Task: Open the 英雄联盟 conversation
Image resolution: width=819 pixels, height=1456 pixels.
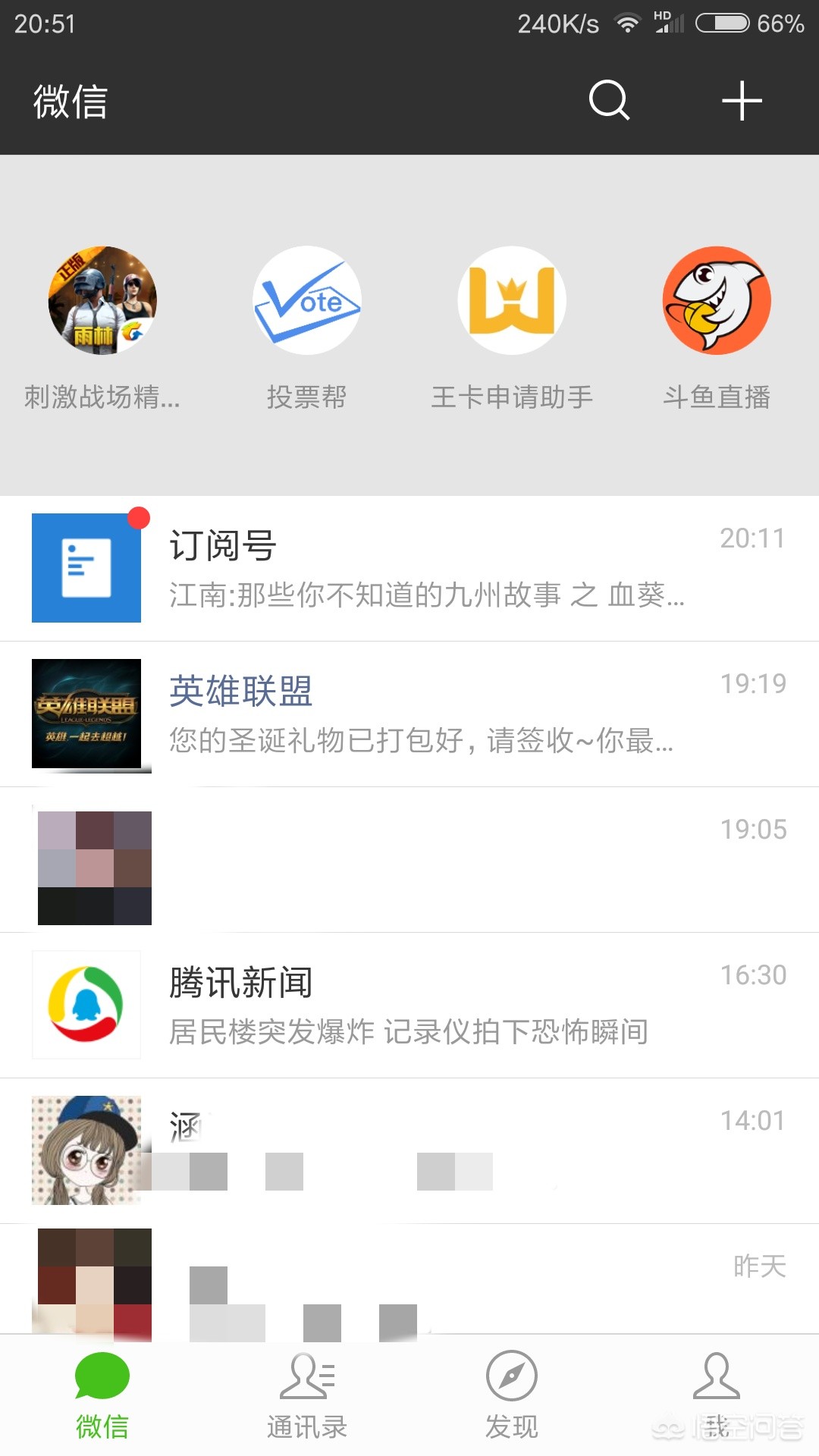Action: tap(409, 714)
